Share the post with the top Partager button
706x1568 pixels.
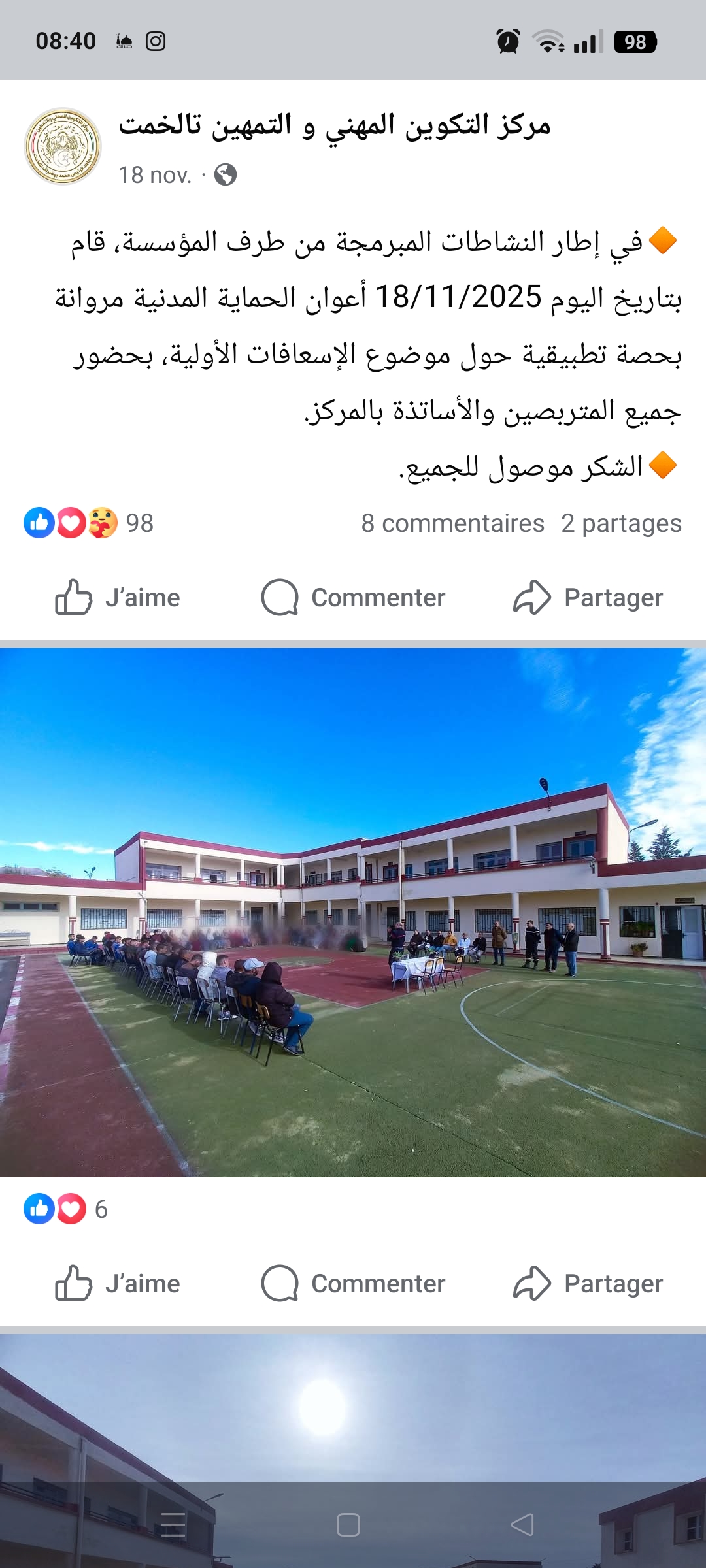click(x=588, y=597)
